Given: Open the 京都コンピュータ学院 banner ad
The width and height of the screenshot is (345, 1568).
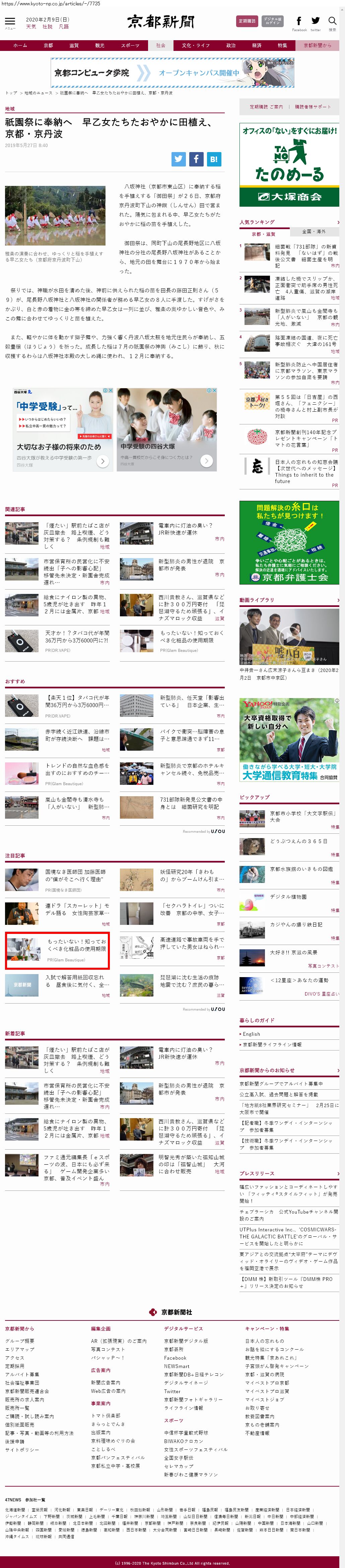Looking at the screenshot, I should click(172, 72).
